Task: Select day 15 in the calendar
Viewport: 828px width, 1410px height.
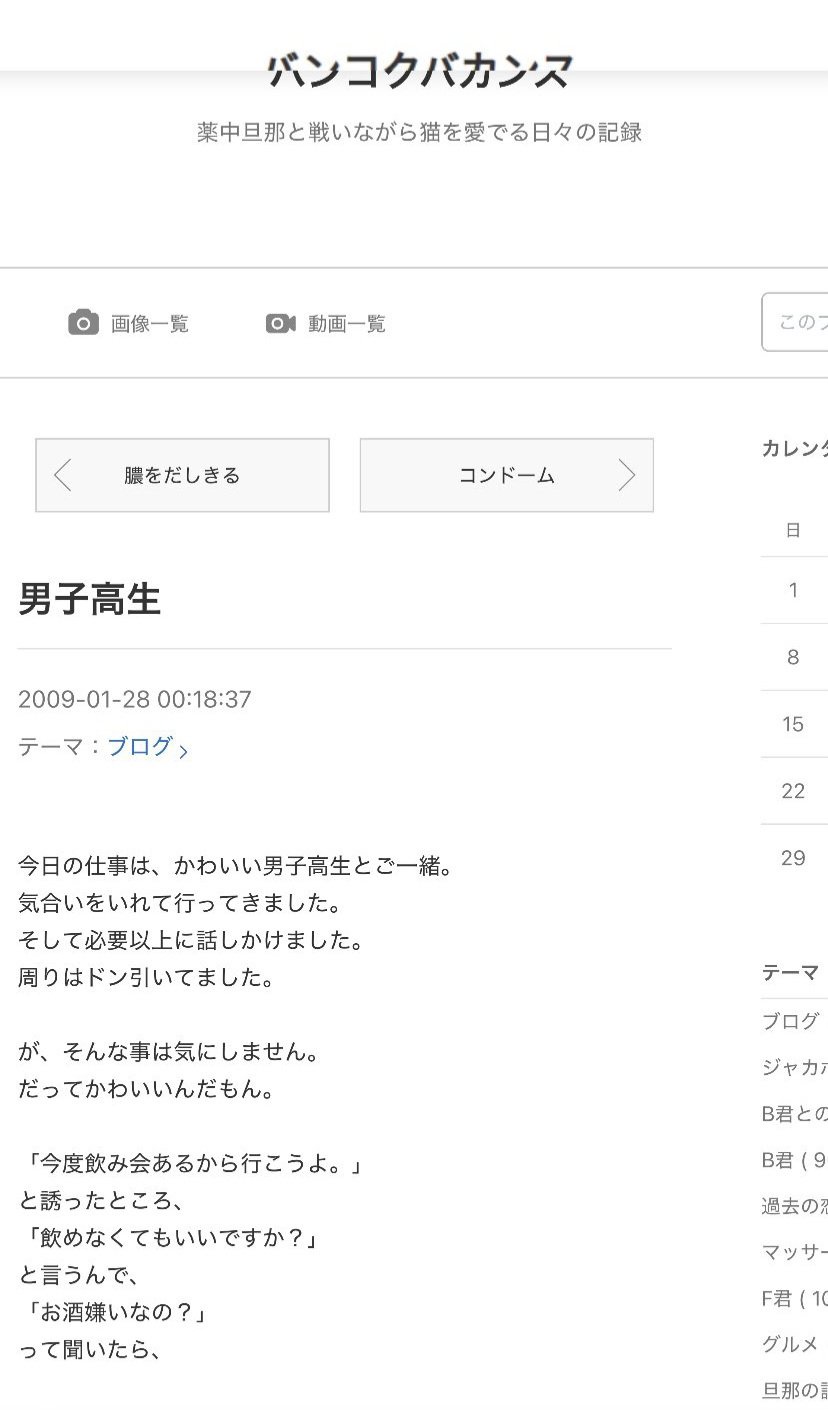Action: point(793,724)
